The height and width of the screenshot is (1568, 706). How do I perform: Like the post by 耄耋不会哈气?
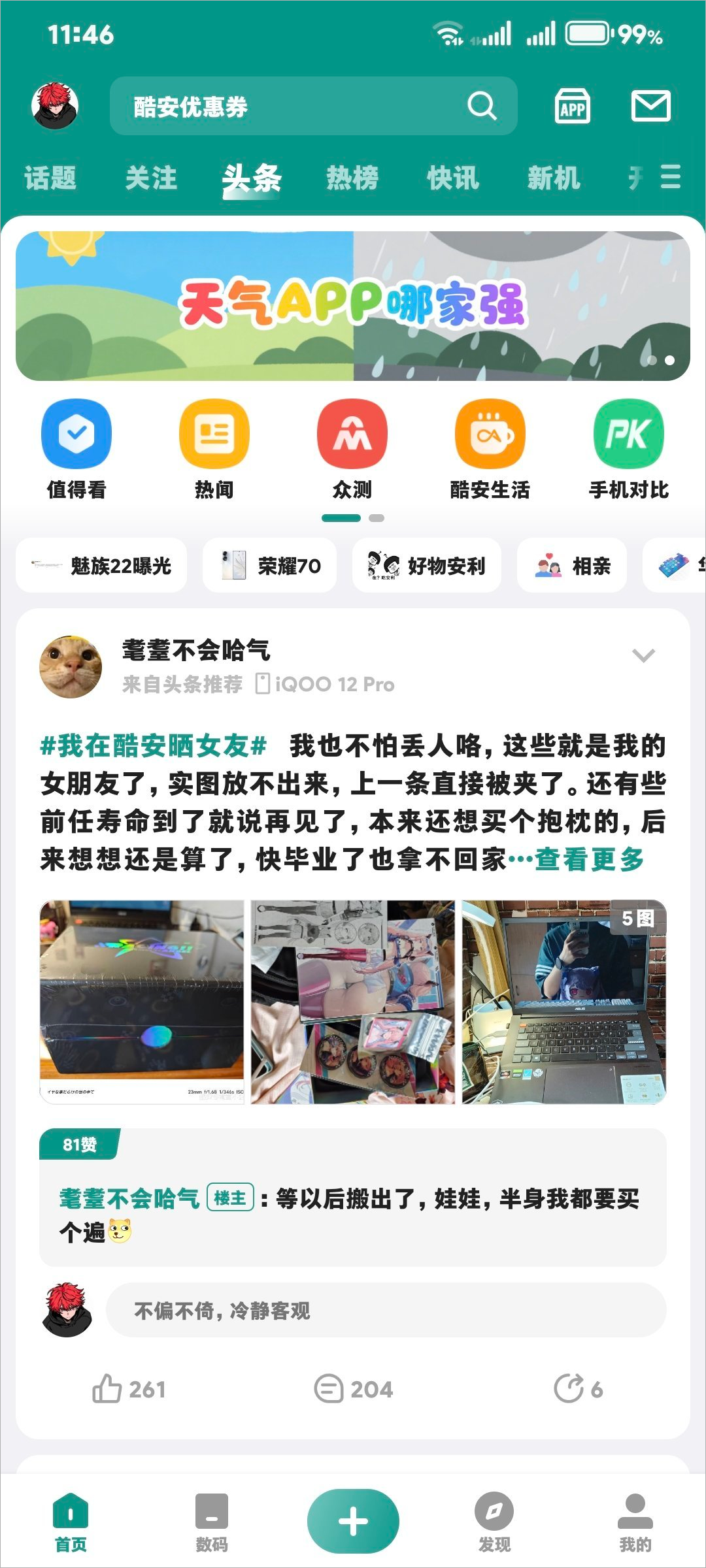[x=129, y=1389]
